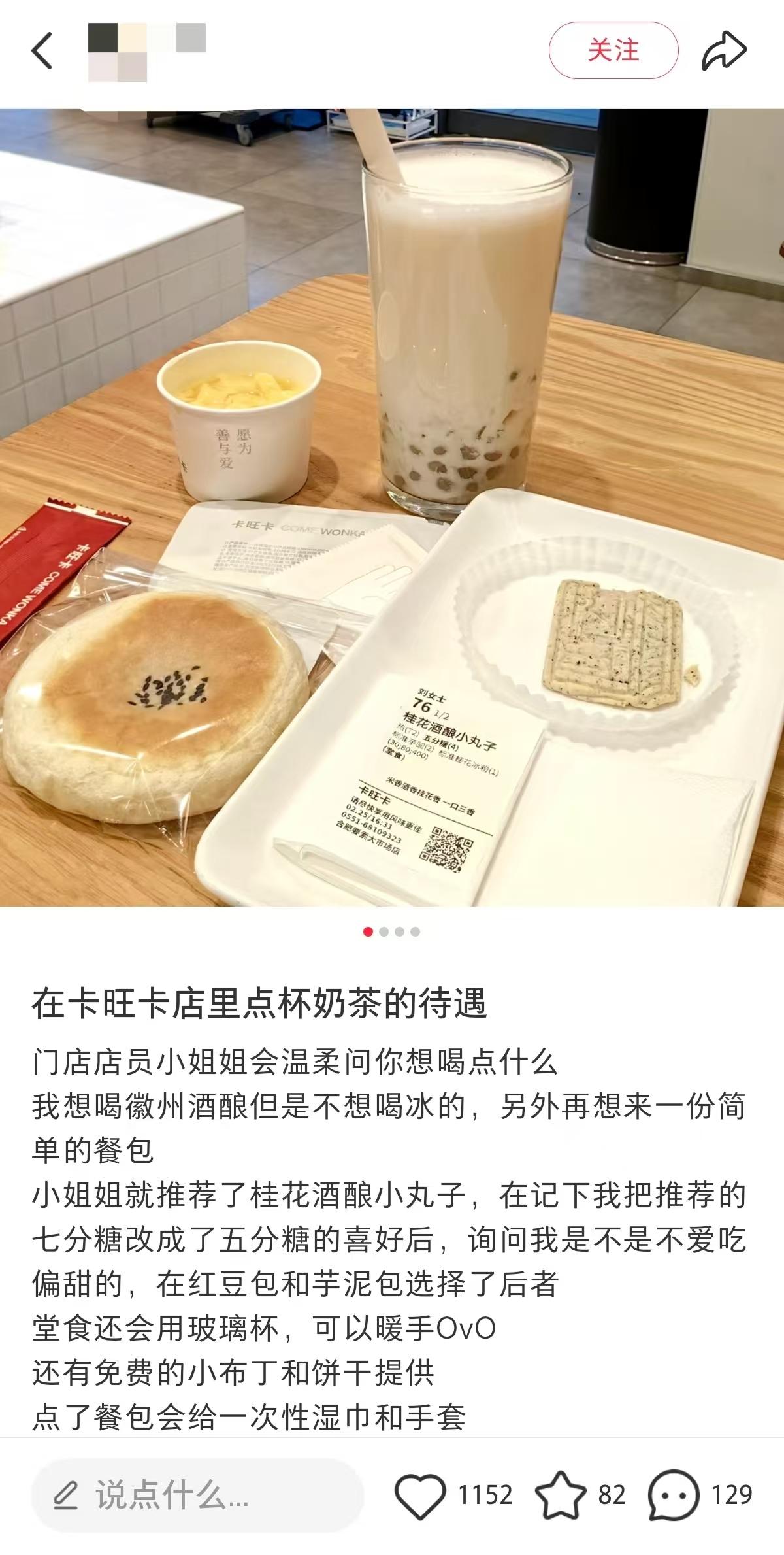Open the comments via the bubble icon
The width and height of the screenshot is (784, 1555).
[673, 1496]
